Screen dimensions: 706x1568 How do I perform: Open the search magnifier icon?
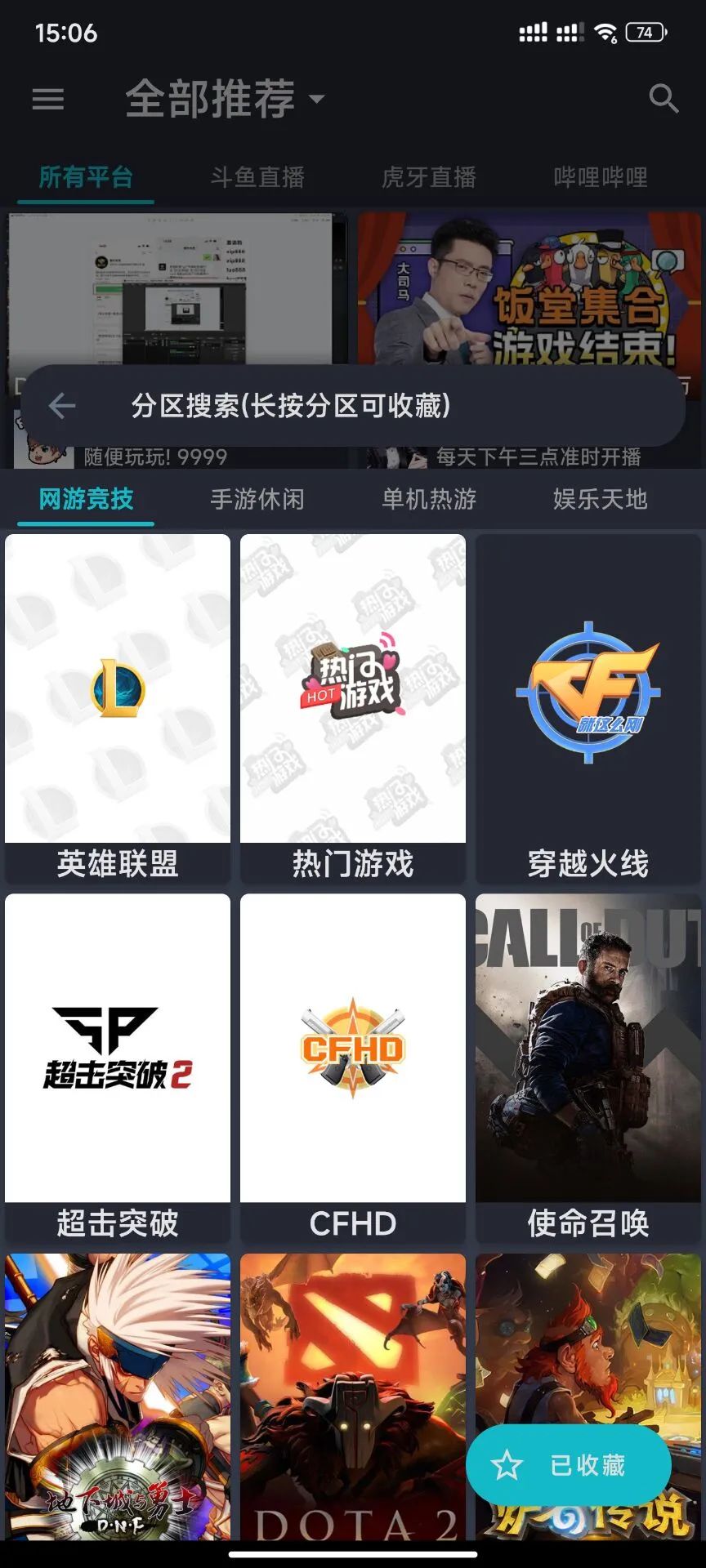click(663, 99)
